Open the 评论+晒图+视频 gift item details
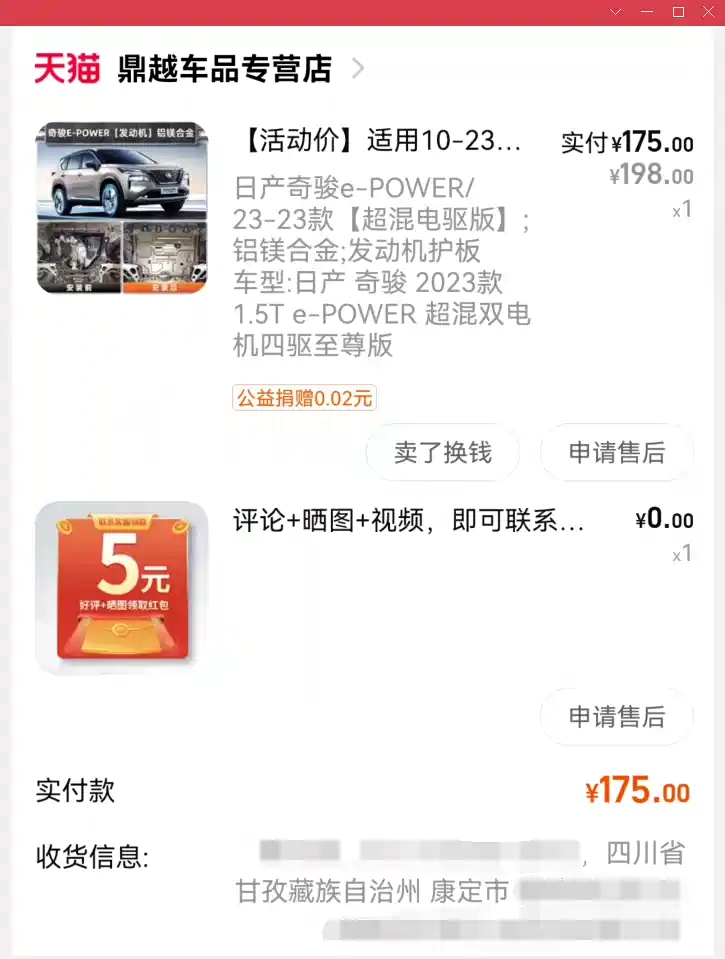 408,520
